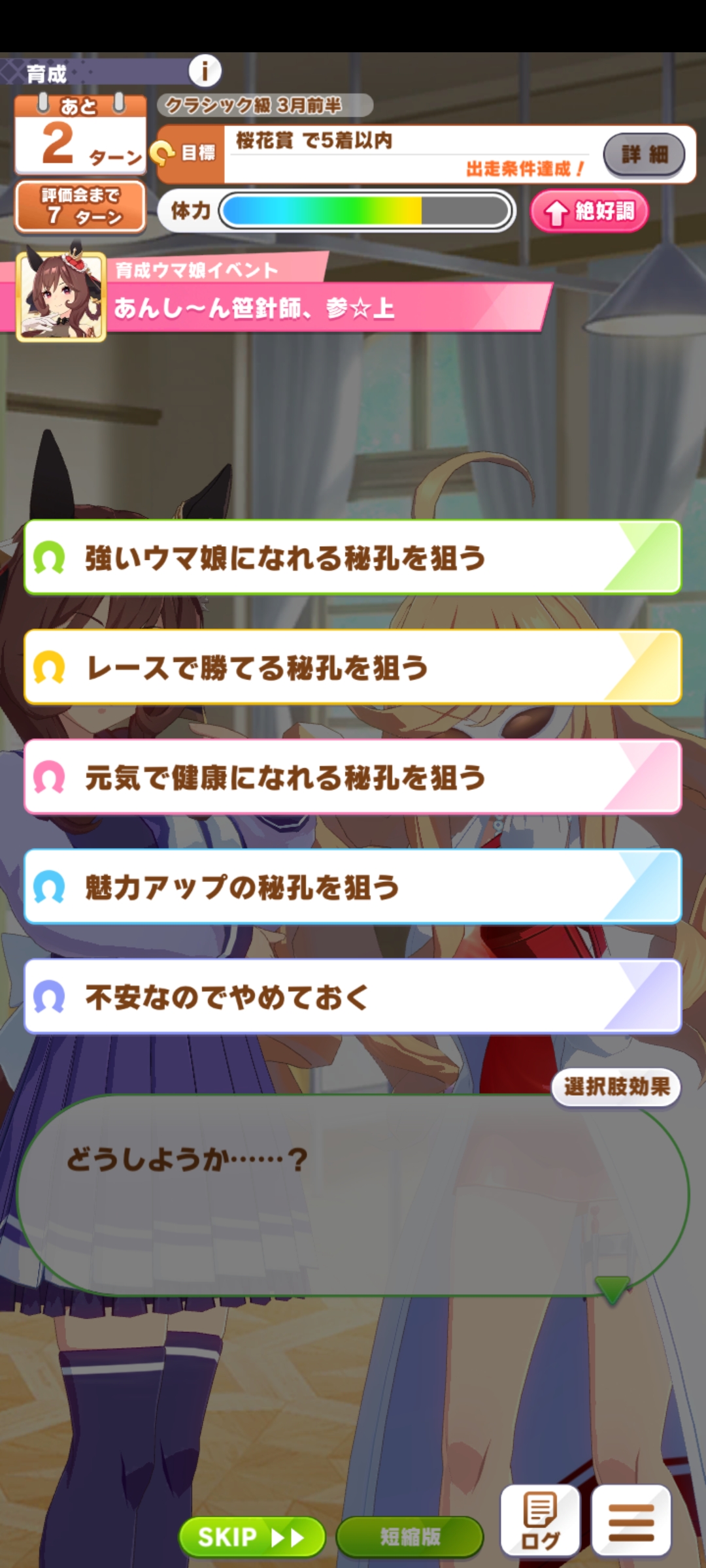The height and width of the screenshot is (1568, 706).
Task: Pick 元気で健康になれる秘孔を狙う option
Action: point(353,777)
